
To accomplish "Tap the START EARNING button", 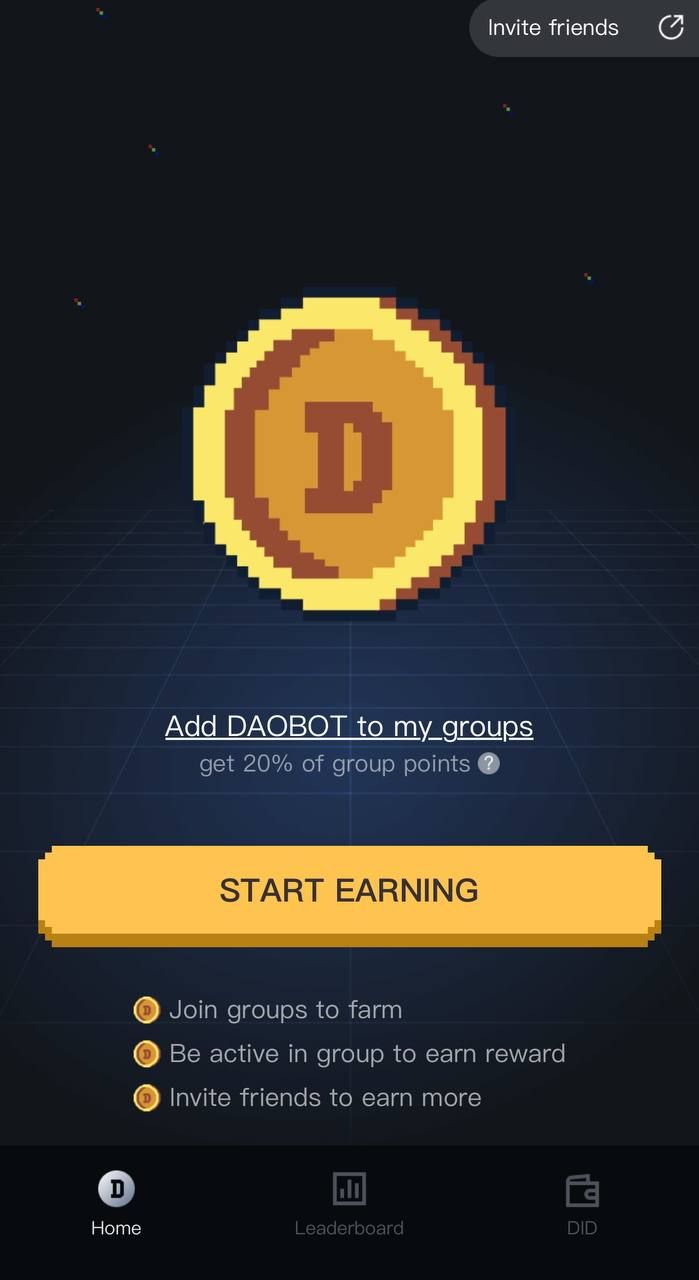I will (349, 891).
